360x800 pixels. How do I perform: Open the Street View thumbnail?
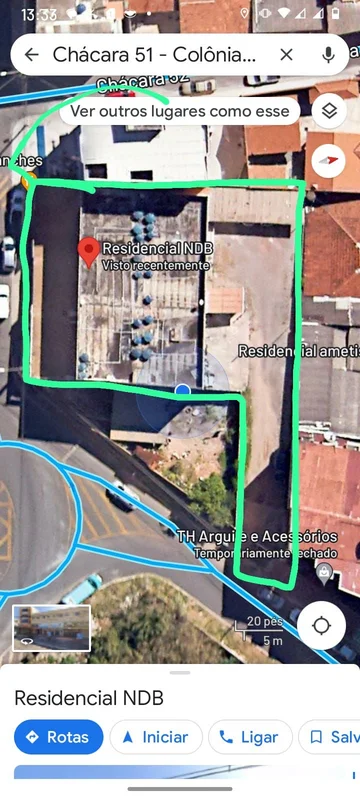(x=52, y=628)
